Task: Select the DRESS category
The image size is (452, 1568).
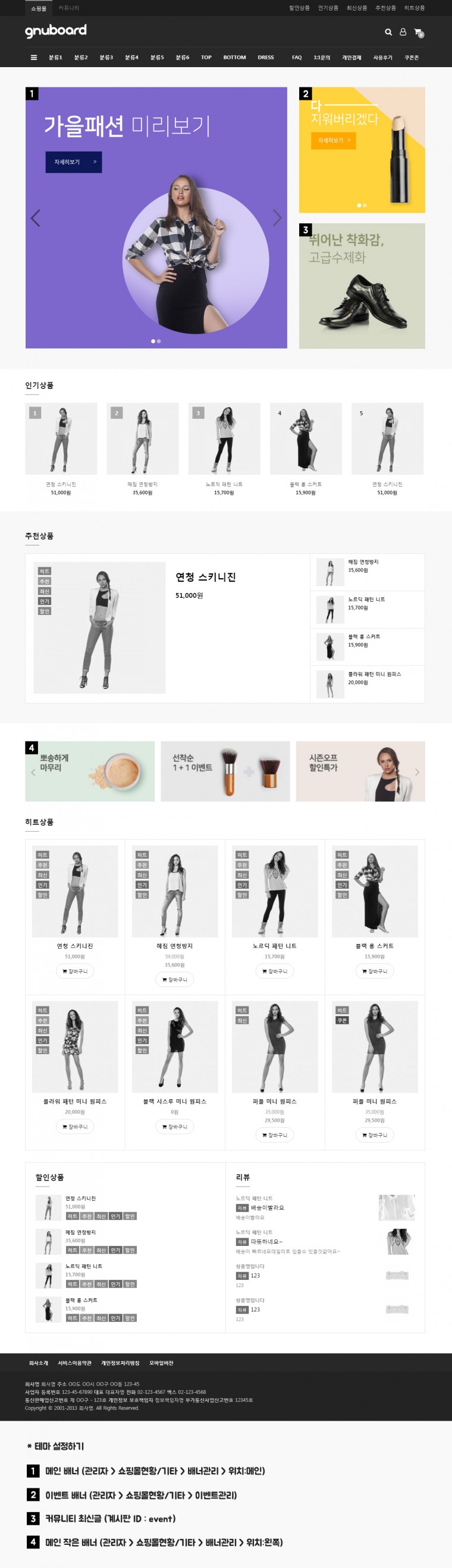Action: (266, 57)
